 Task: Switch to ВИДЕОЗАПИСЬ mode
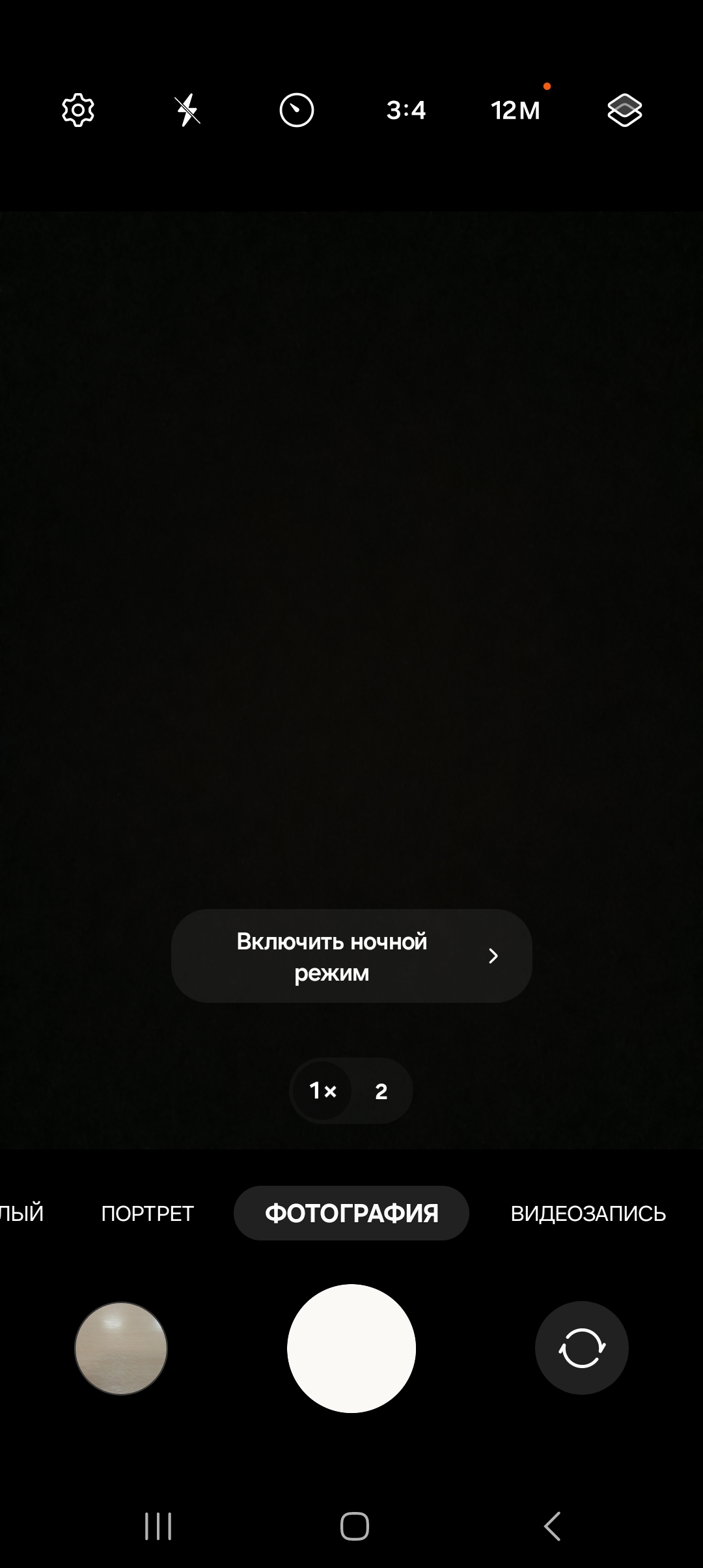click(588, 1213)
